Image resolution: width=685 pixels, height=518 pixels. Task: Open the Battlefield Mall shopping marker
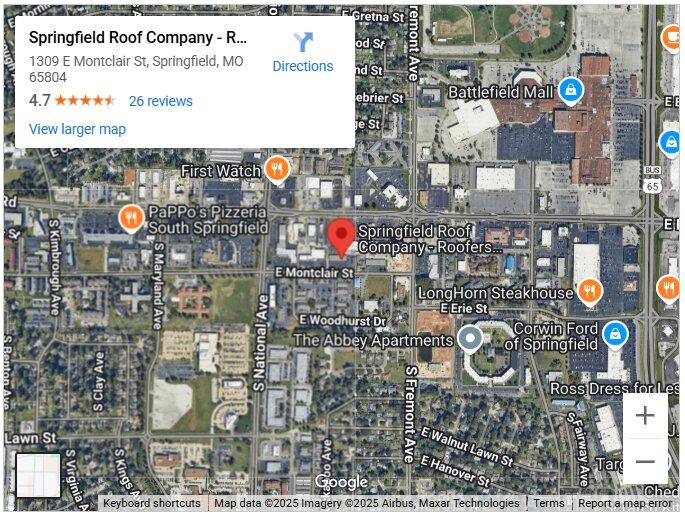point(570,91)
